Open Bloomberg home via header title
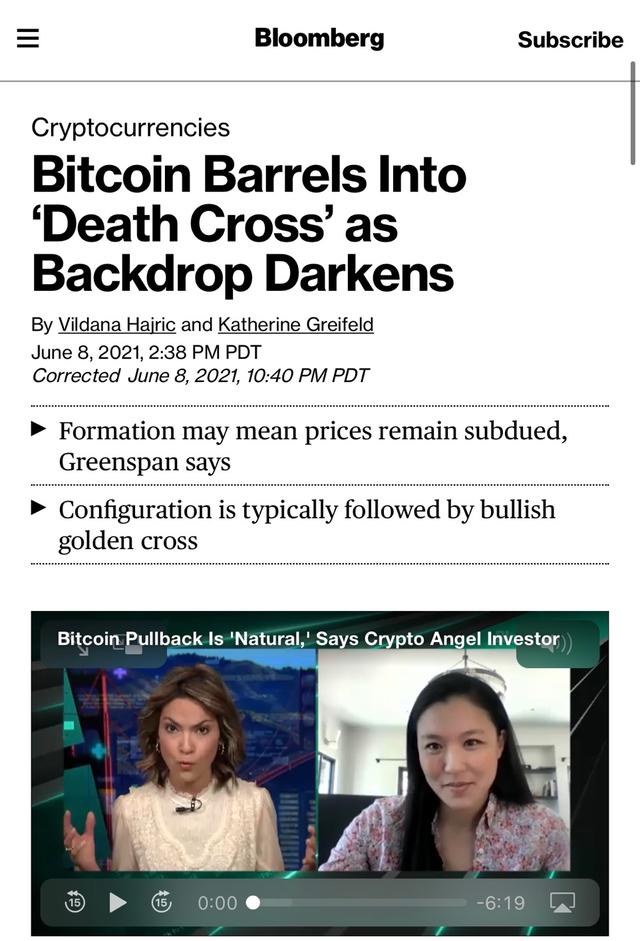 (x=319, y=39)
